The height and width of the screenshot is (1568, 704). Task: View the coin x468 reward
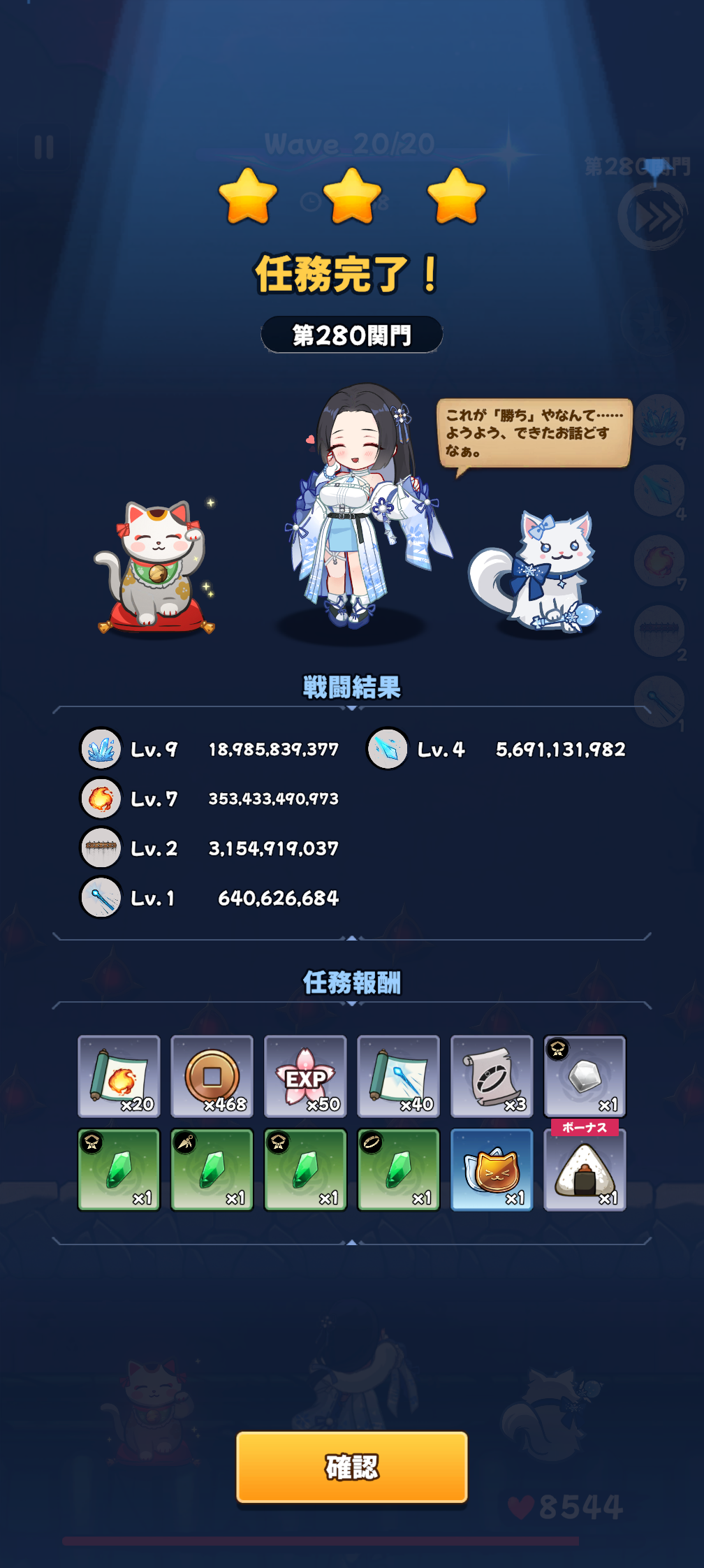(212, 1076)
